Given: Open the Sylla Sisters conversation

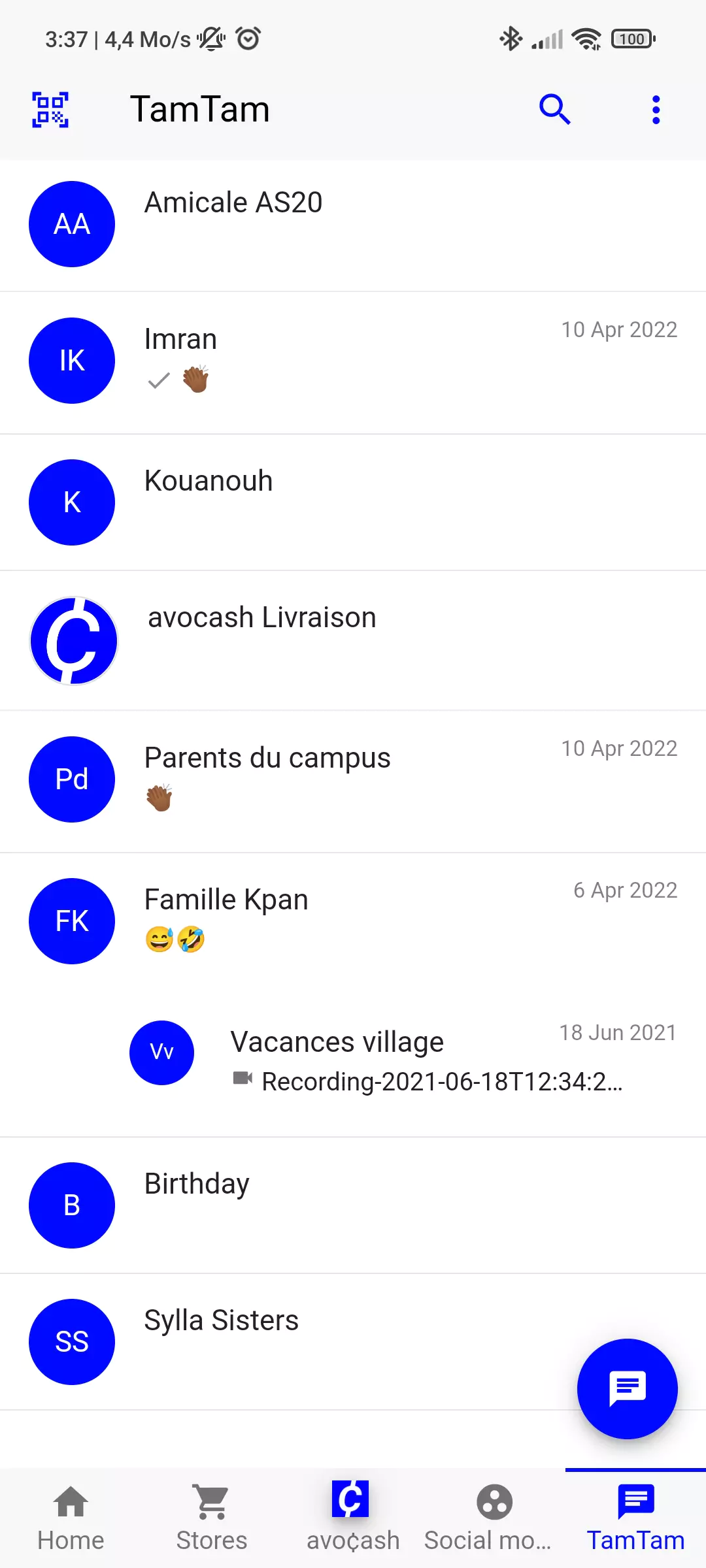Looking at the screenshot, I should (353, 1341).
